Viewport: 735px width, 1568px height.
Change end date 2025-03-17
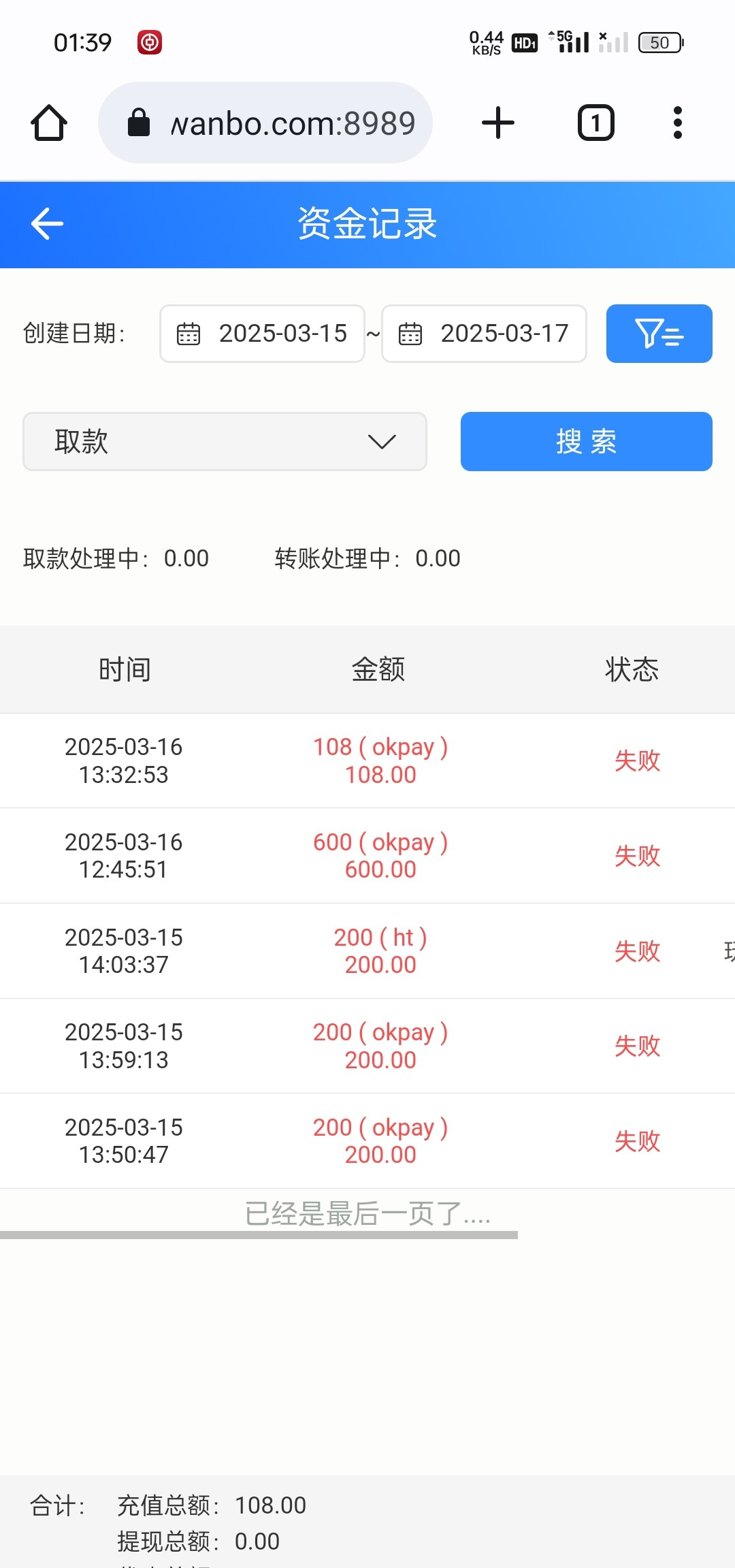(x=484, y=334)
